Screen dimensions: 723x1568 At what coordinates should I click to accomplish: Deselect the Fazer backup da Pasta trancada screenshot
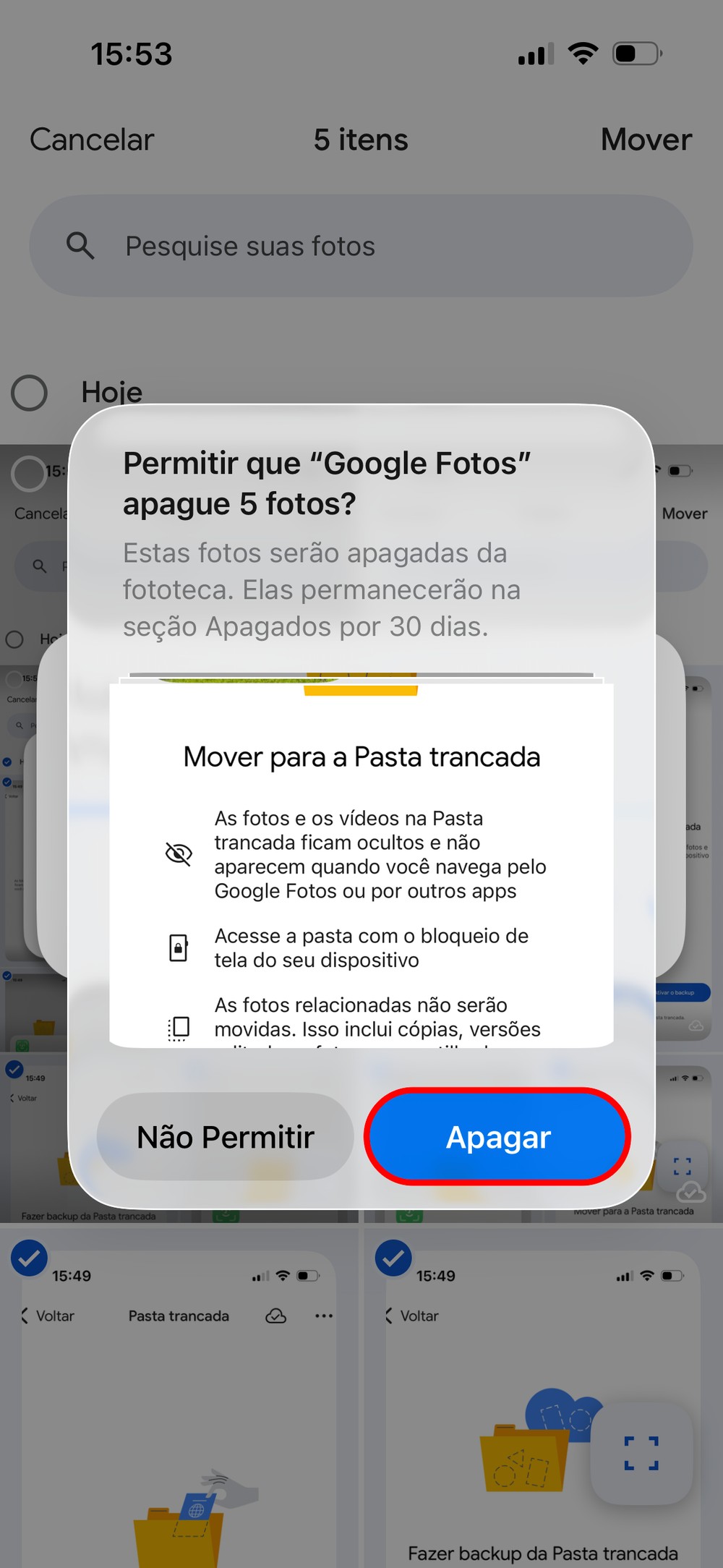pos(393,1259)
